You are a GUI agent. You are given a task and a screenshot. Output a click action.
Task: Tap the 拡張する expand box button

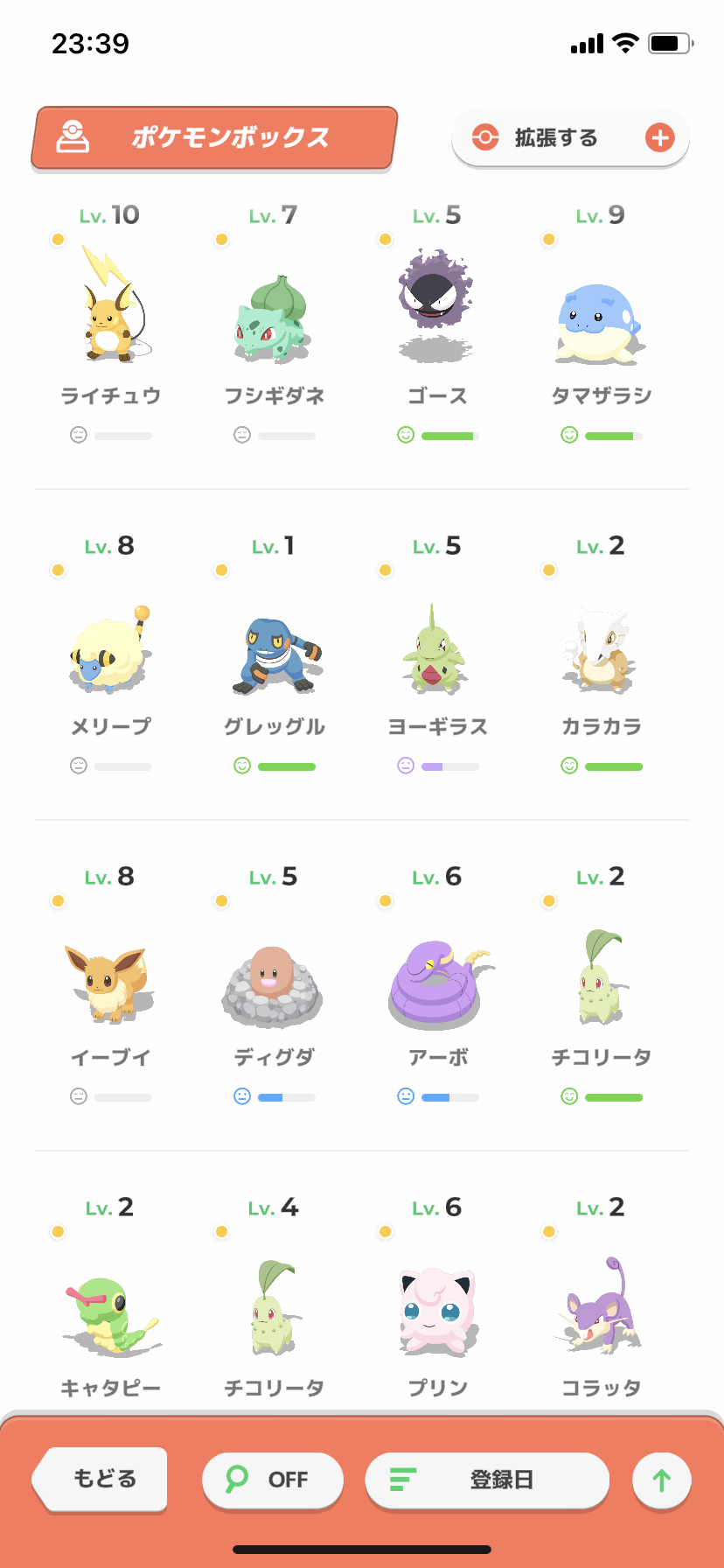[x=570, y=137]
